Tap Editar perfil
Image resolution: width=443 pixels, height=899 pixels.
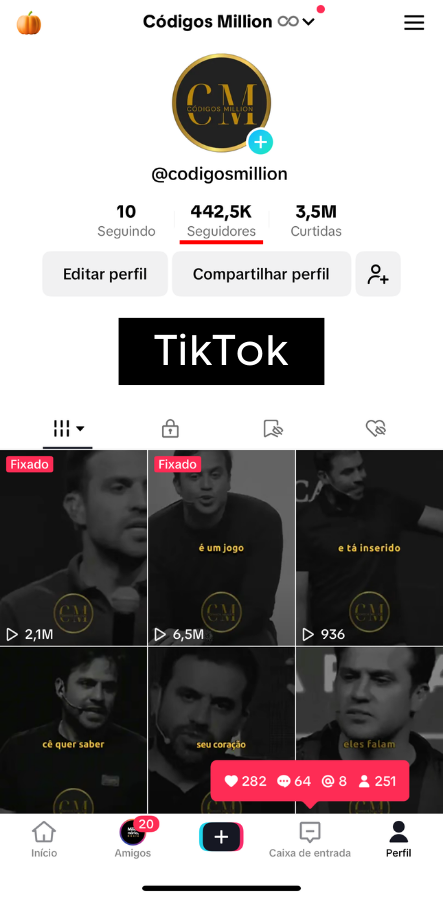point(105,274)
